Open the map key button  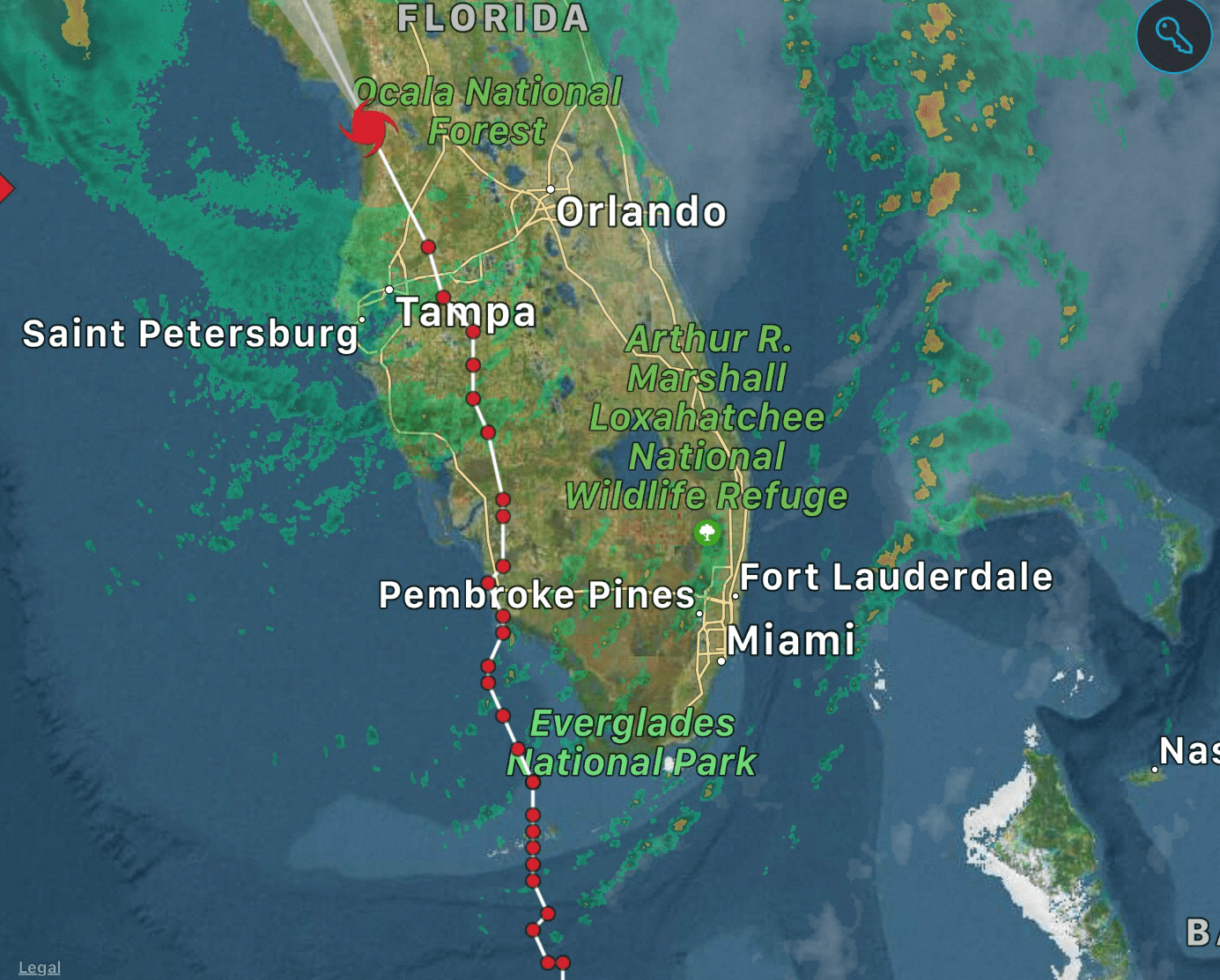coord(1173,36)
